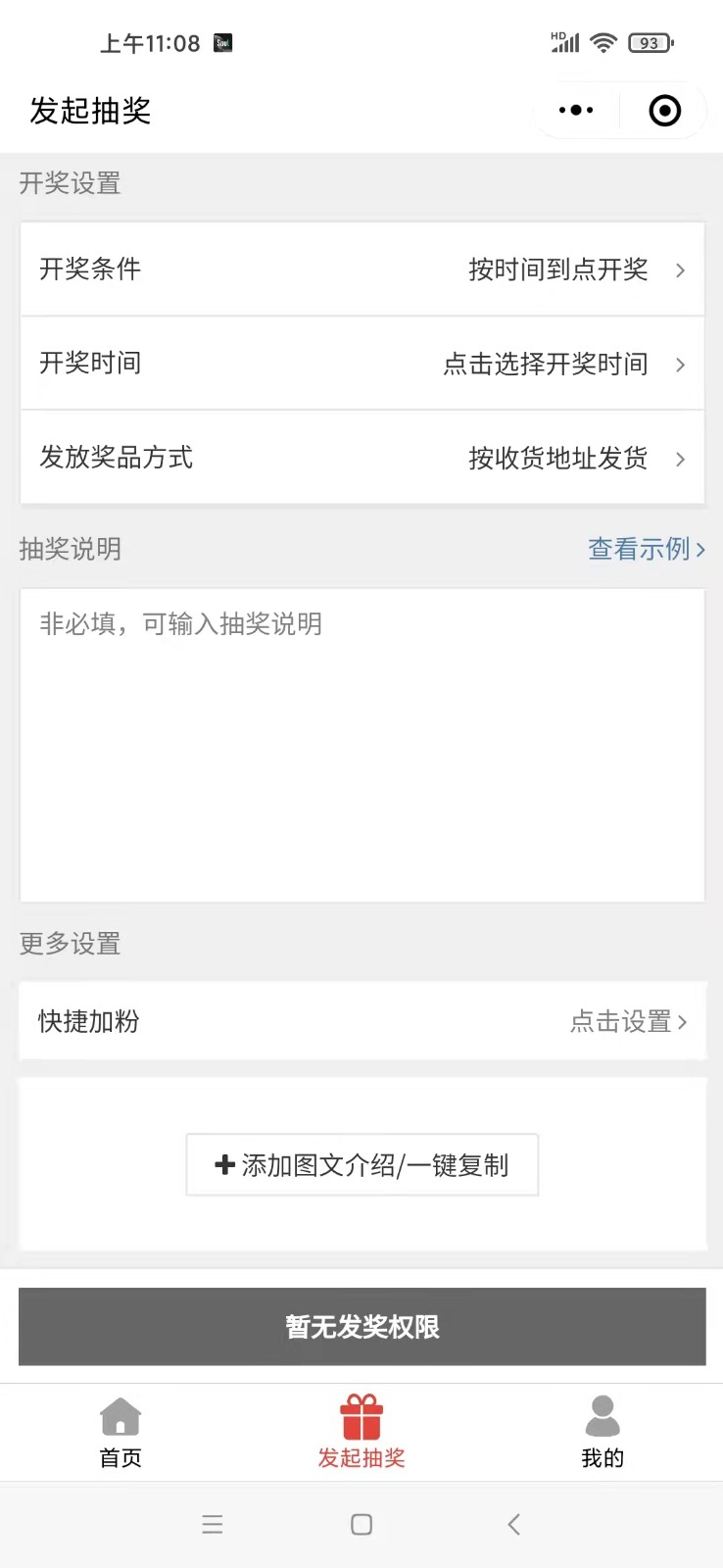723x1568 pixels.
Task: Go to the 我的 tab
Action: [602, 1433]
